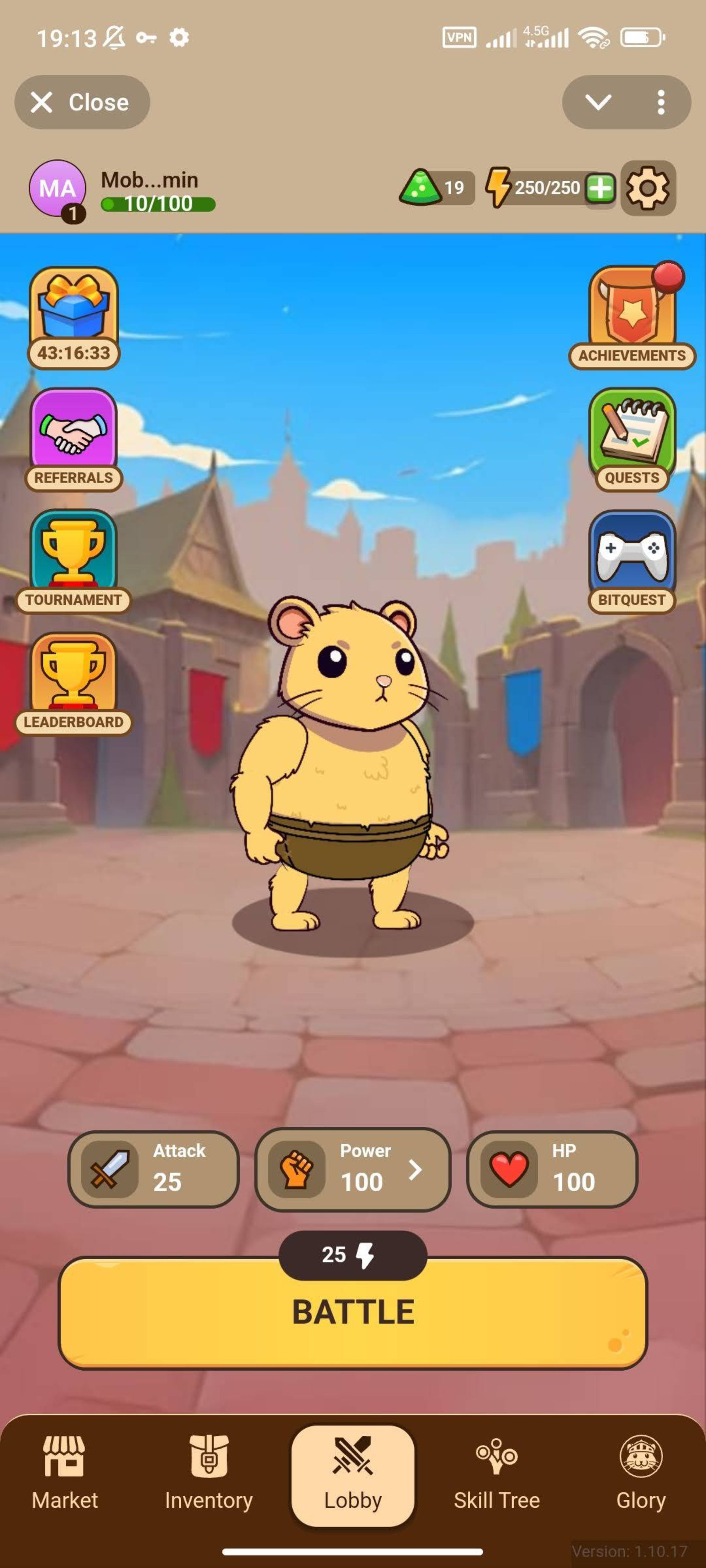The width and height of the screenshot is (706, 1568).
Task: Add more energy with the plus button
Action: 600,188
